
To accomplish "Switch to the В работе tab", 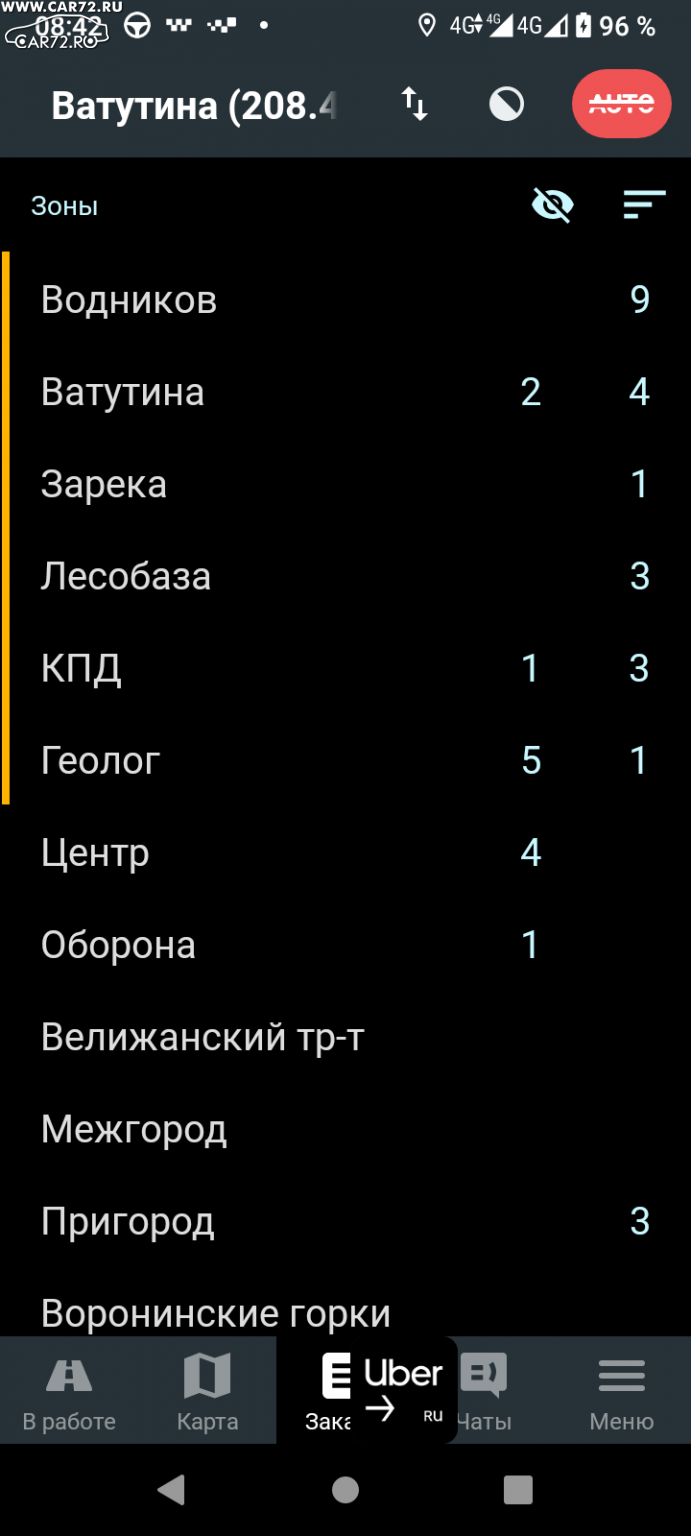I will [x=69, y=1391].
